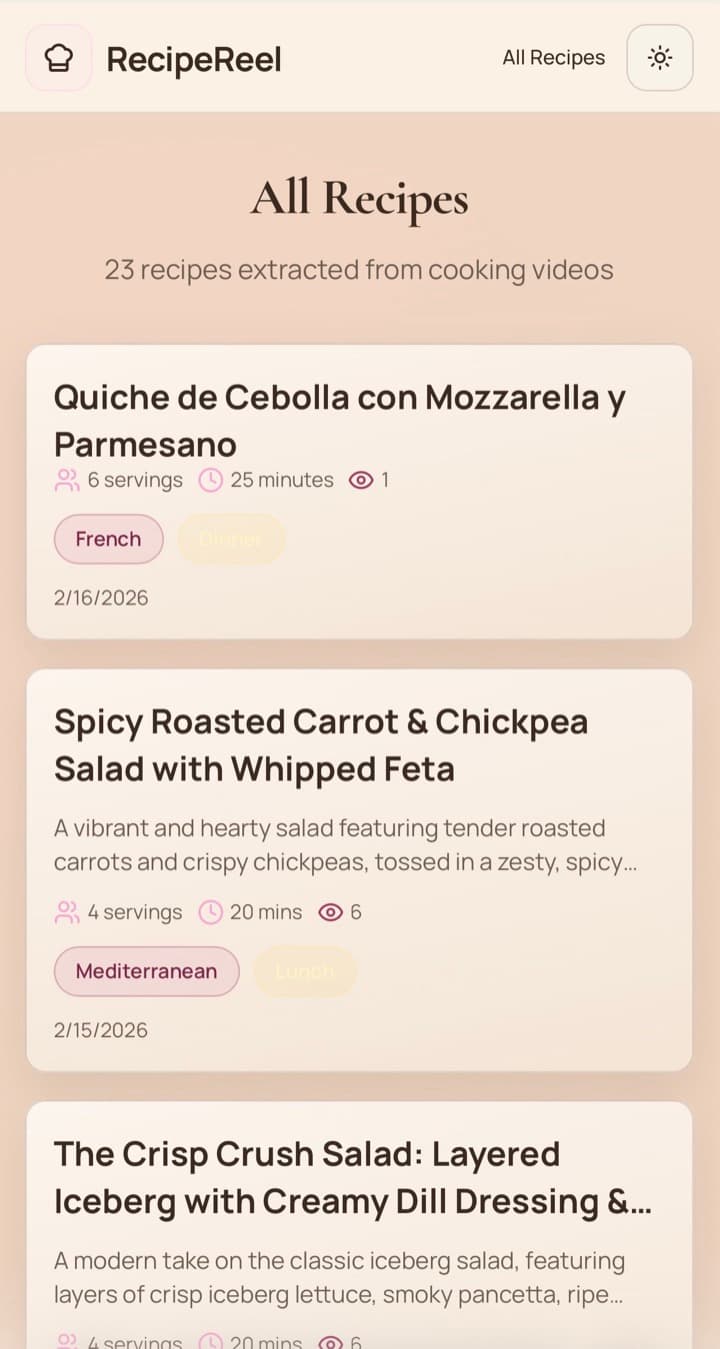Click the faded Lunch tag on the Salad card
This screenshot has height=1349, width=720.
click(305, 971)
